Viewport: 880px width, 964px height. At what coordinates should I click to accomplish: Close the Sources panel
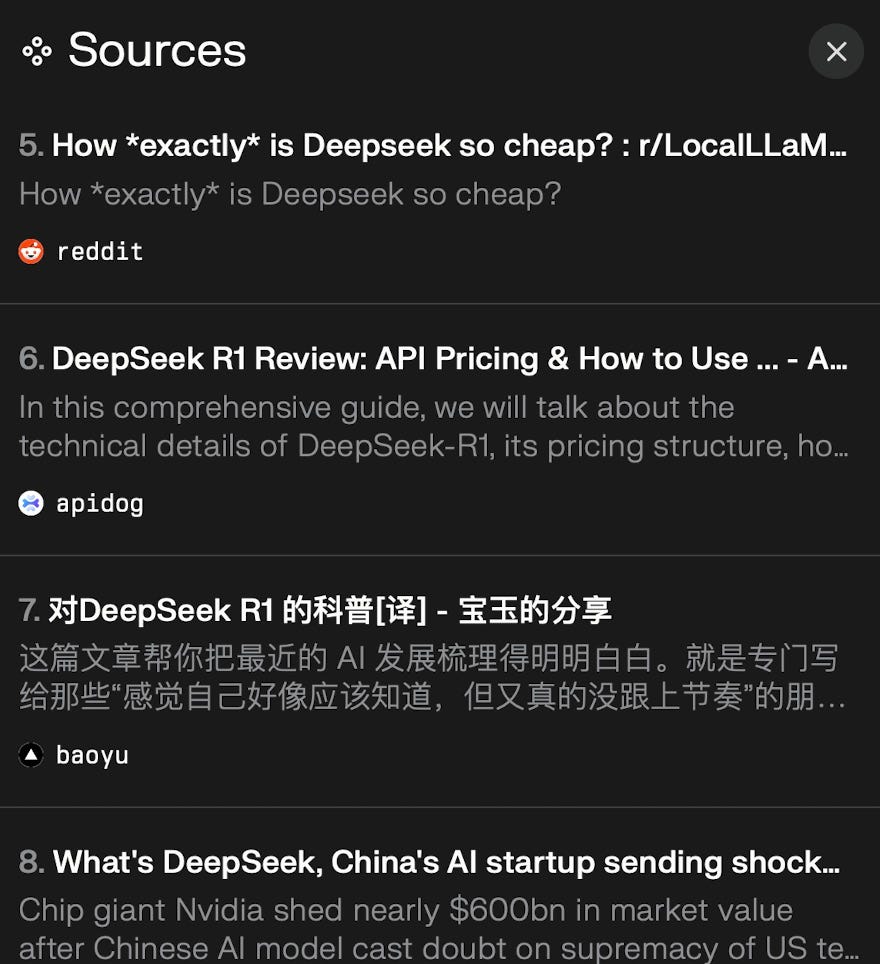pyautogui.click(x=836, y=51)
